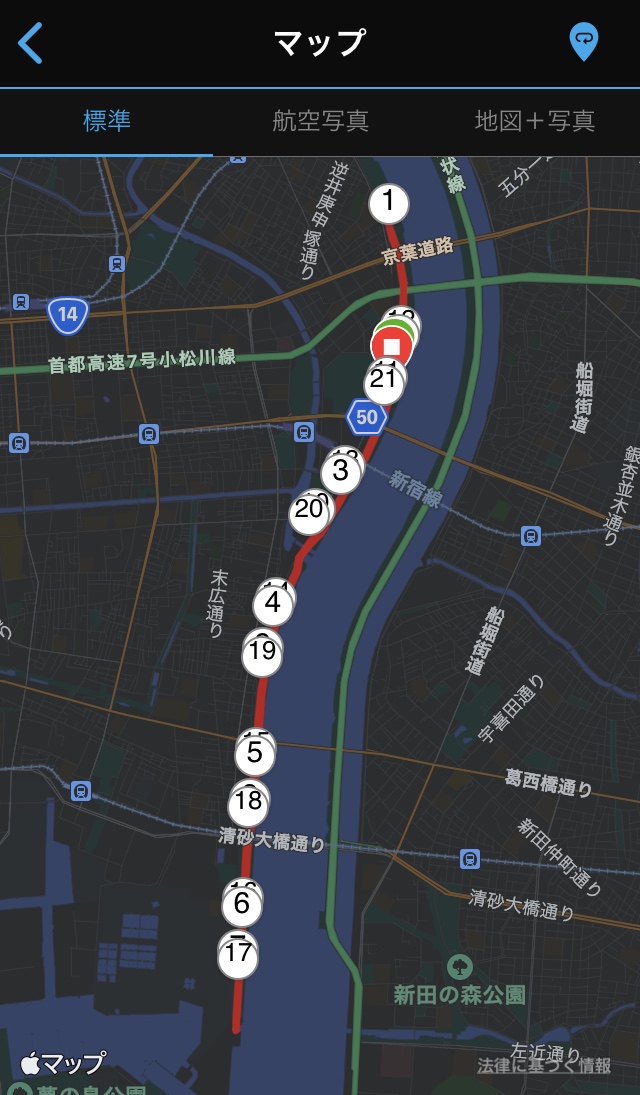Select lap marker 3
The height and width of the screenshot is (1095, 640).
point(341,471)
